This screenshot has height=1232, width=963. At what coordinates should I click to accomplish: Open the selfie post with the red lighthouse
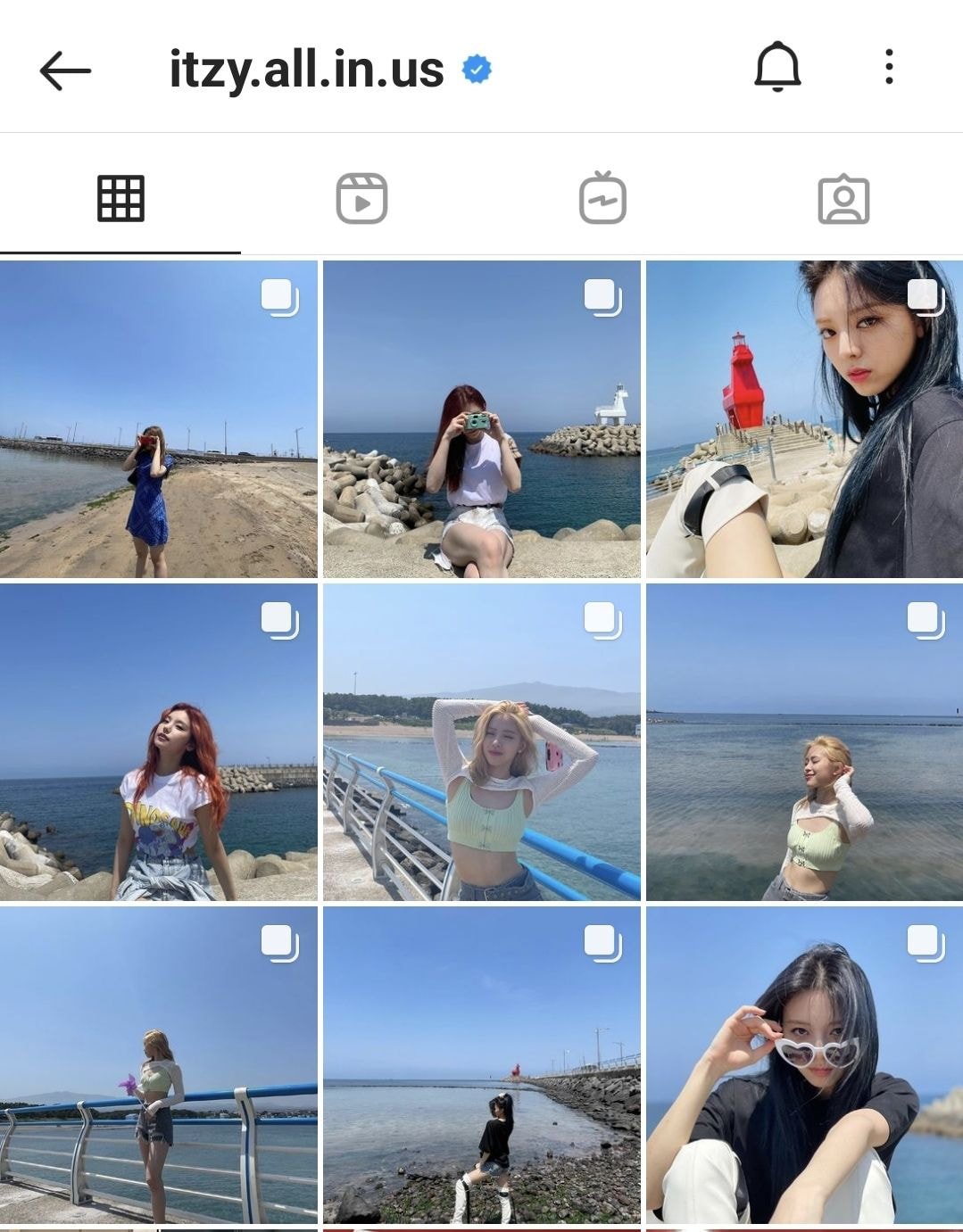click(804, 419)
